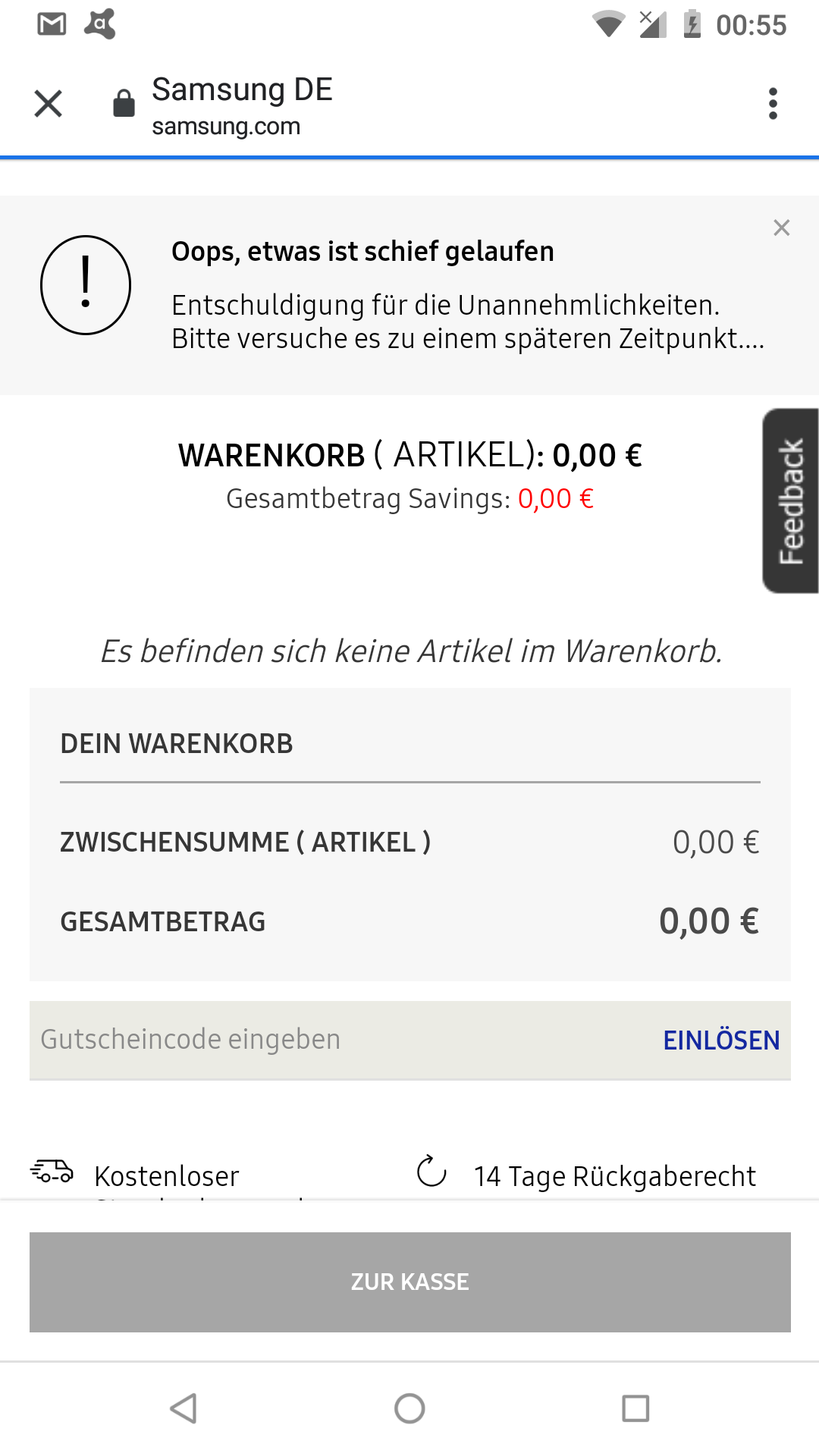The image size is (819, 1456).
Task: Open the Feedback side tab
Action: pos(790,500)
